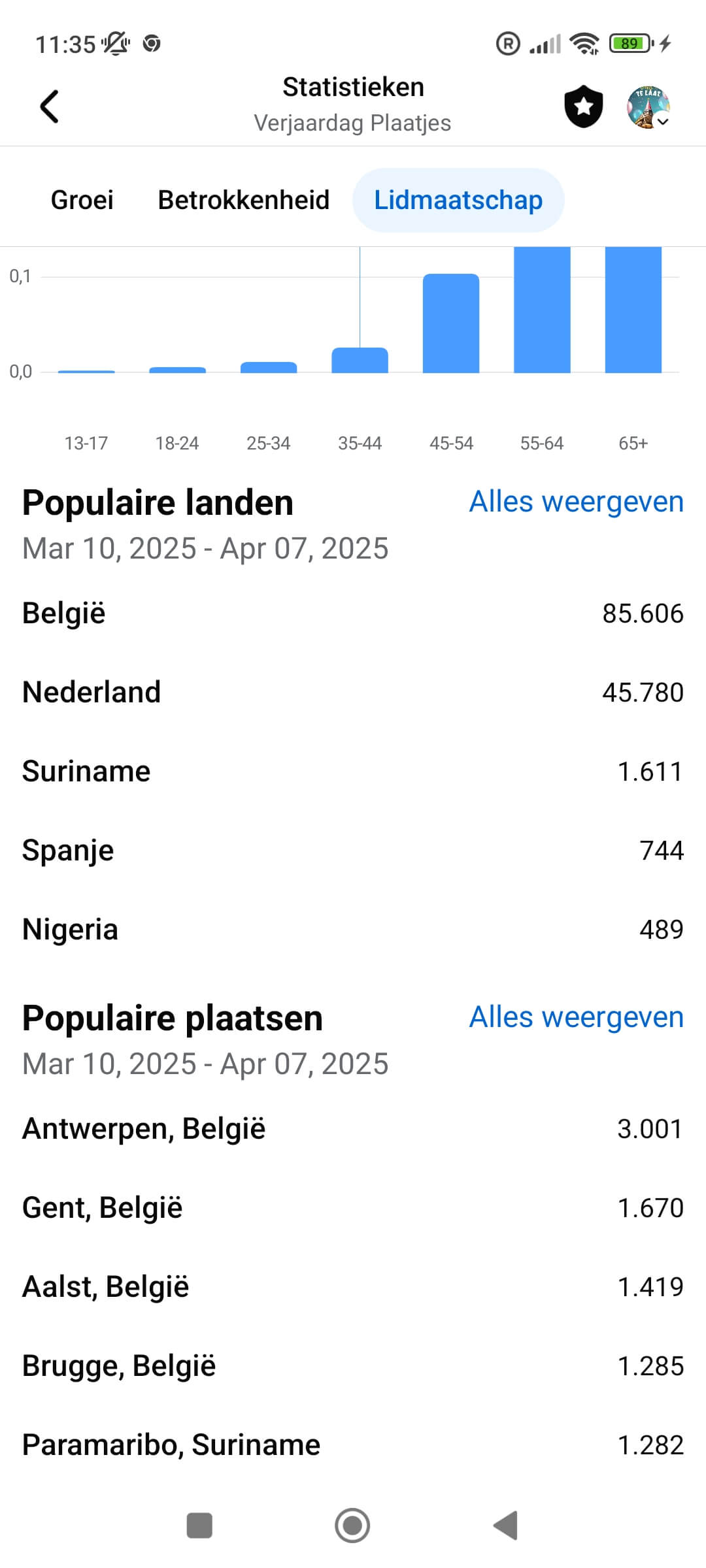Image resolution: width=706 pixels, height=1568 pixels.
Task: Tap the 45-54 age group bar
Action: (451, 323)
